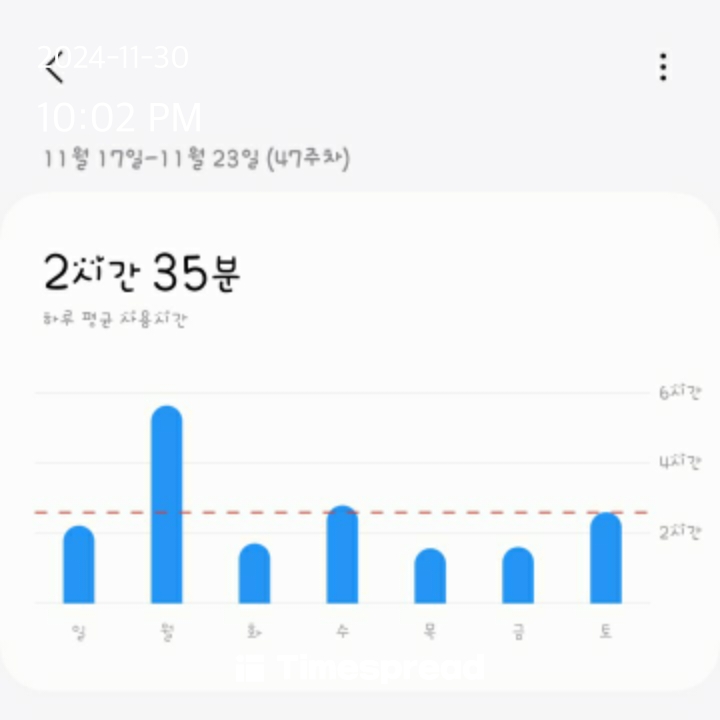Screen dimensions: 720x720
Task: Select the 토 (Saturday) bar in the chart
Action: pos(606,558)
